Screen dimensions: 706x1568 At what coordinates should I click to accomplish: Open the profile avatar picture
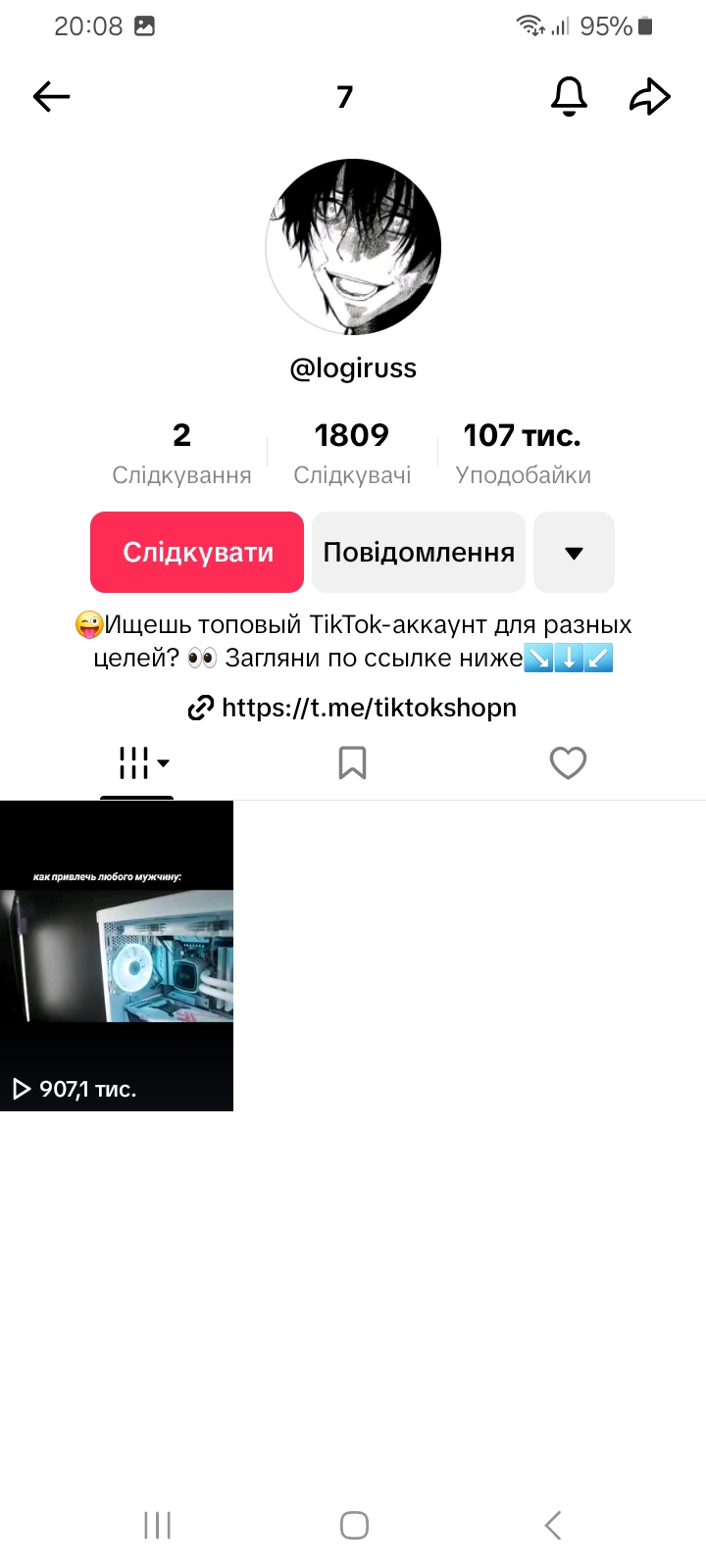click(x=353, y=247)
